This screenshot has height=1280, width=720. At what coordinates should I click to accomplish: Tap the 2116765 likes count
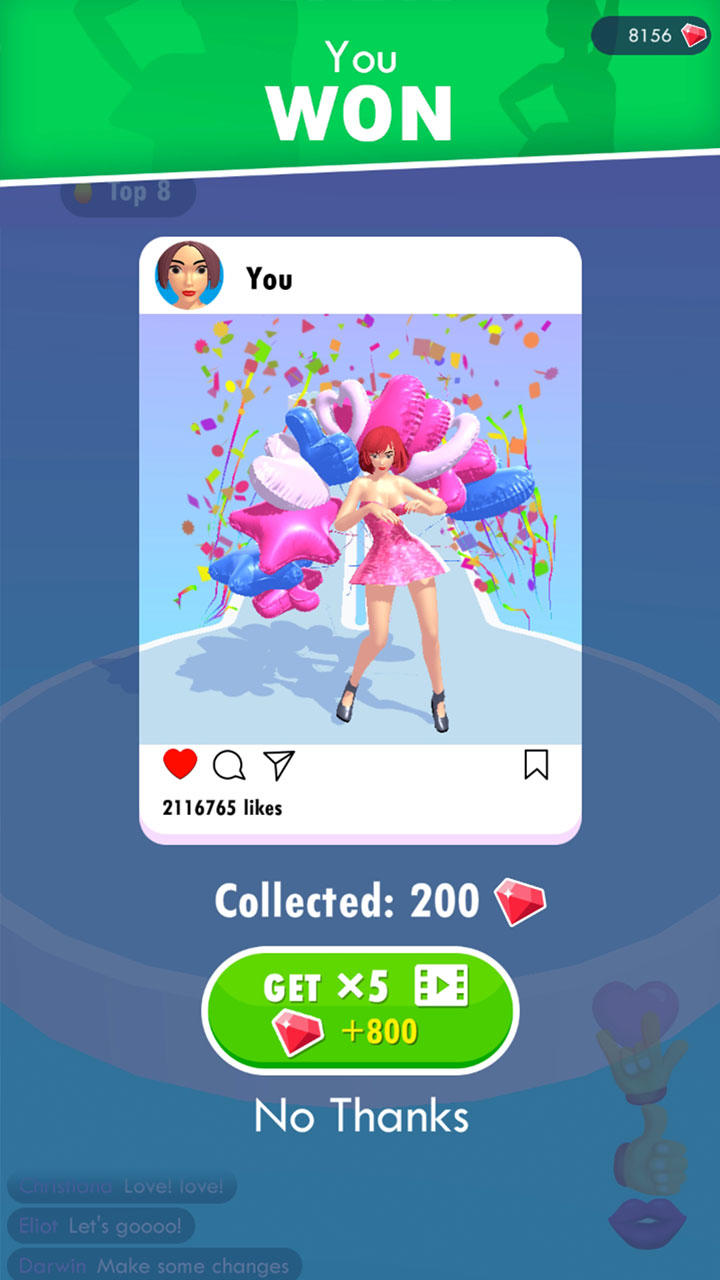(222, 806)
